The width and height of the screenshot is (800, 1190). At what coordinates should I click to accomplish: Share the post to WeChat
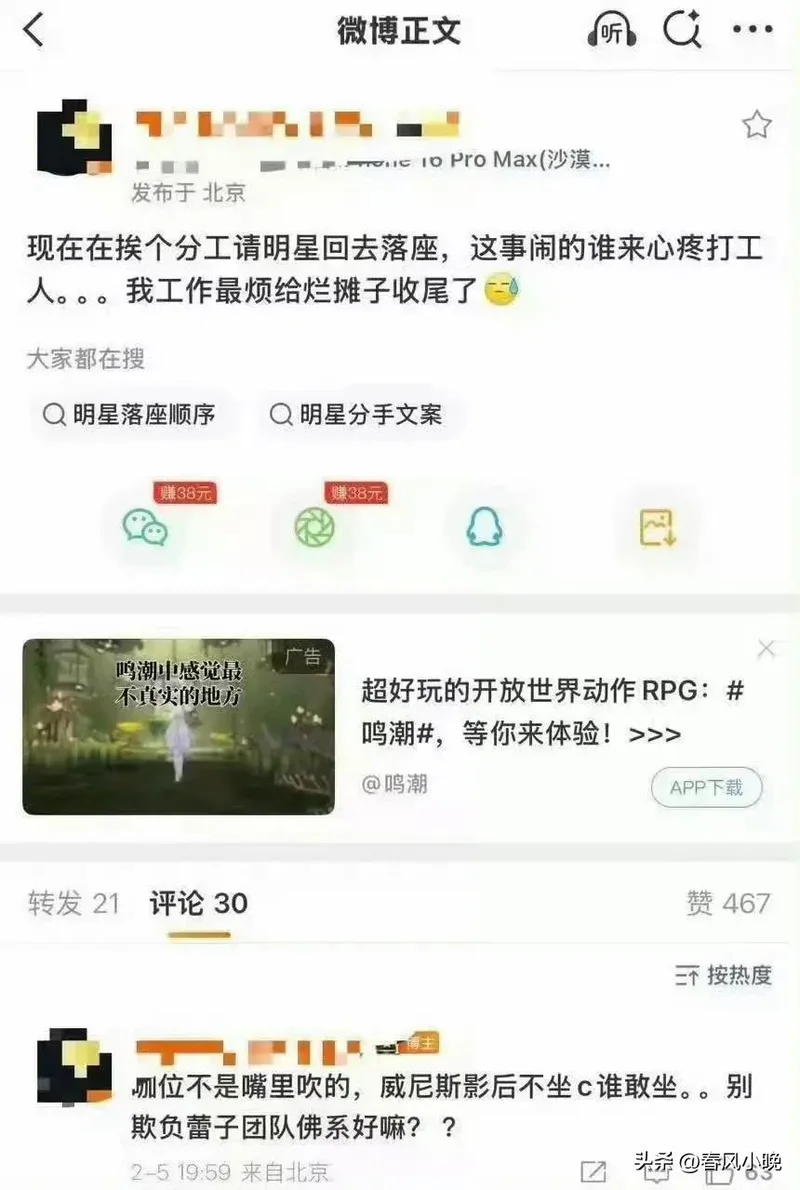(x=146, y=527)
